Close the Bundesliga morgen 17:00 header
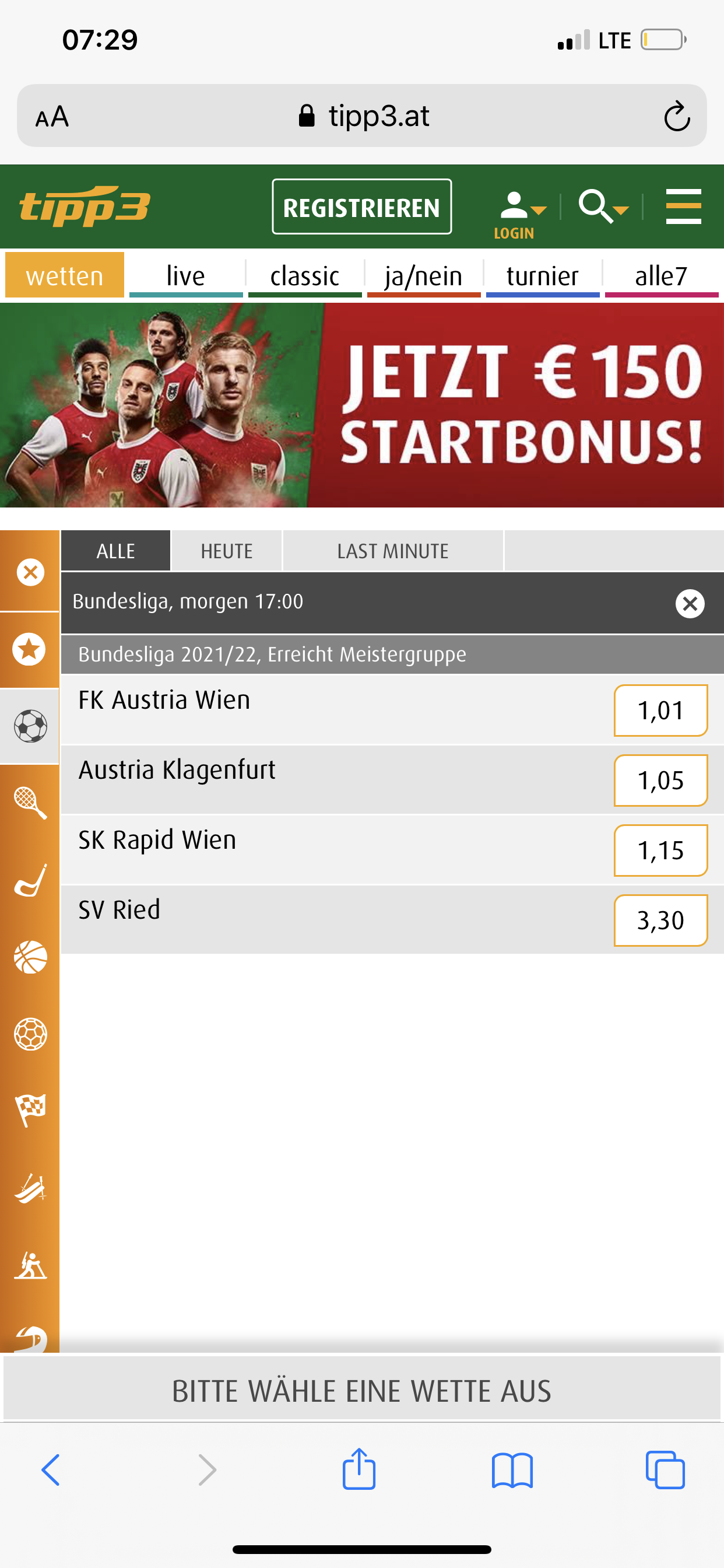The image size is (724, 1568). pyautogui.click(x=690, y=603)
